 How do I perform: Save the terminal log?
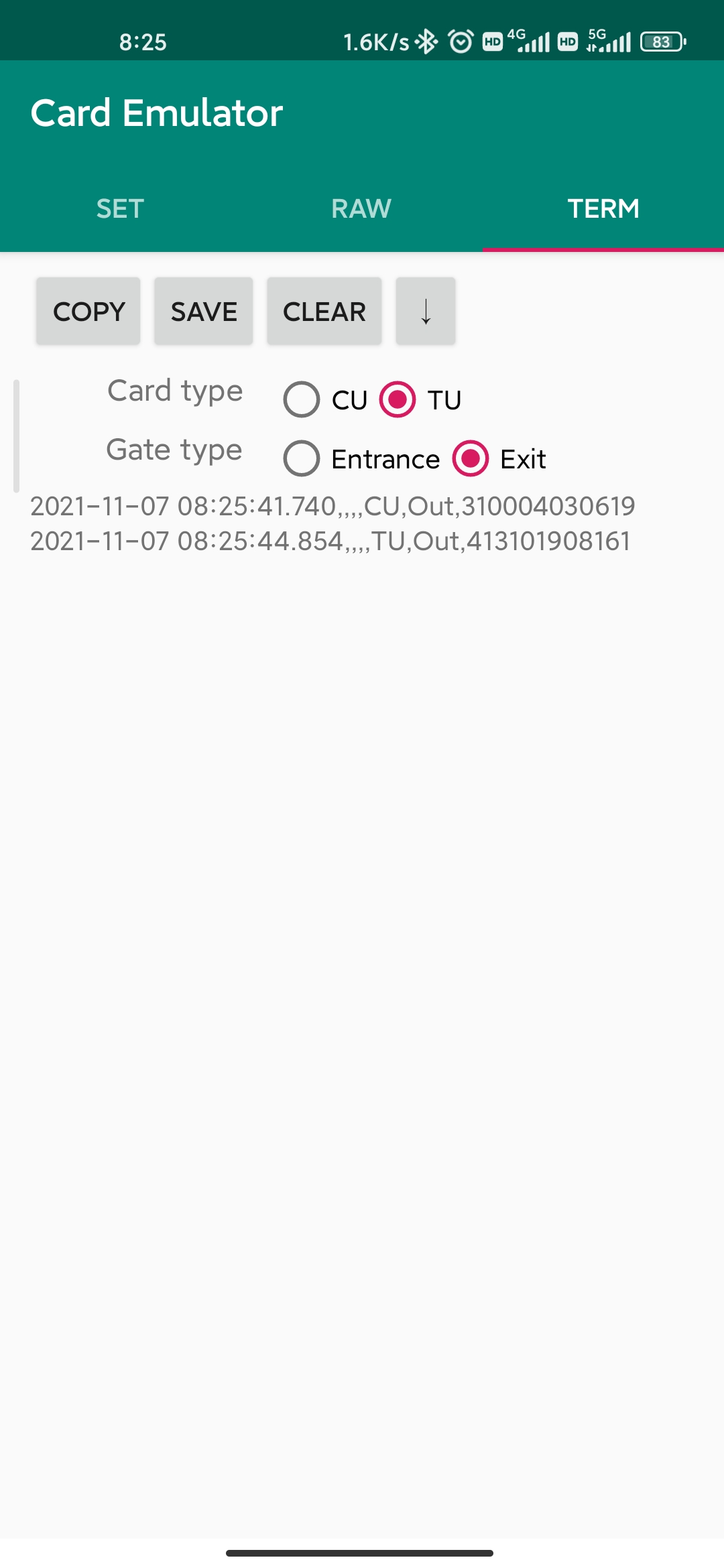coord(204,312)
